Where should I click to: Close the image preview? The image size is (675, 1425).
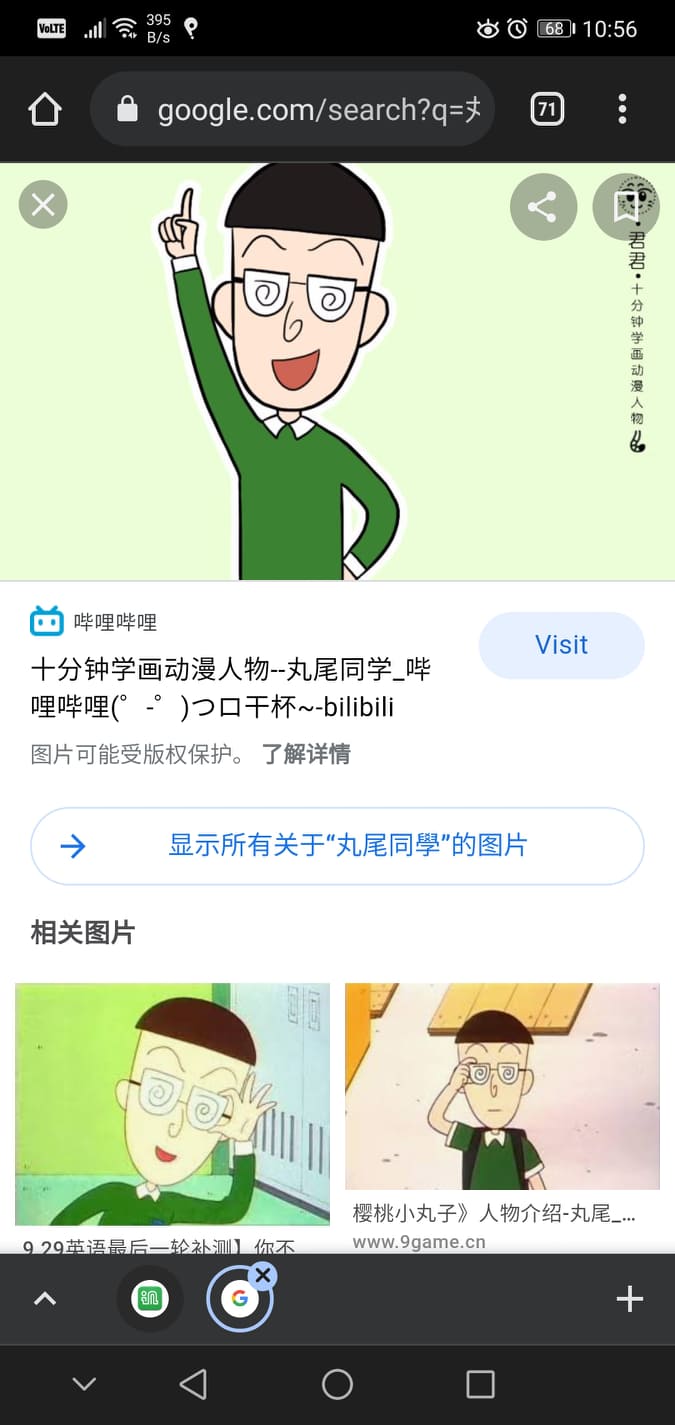point(43,205)
